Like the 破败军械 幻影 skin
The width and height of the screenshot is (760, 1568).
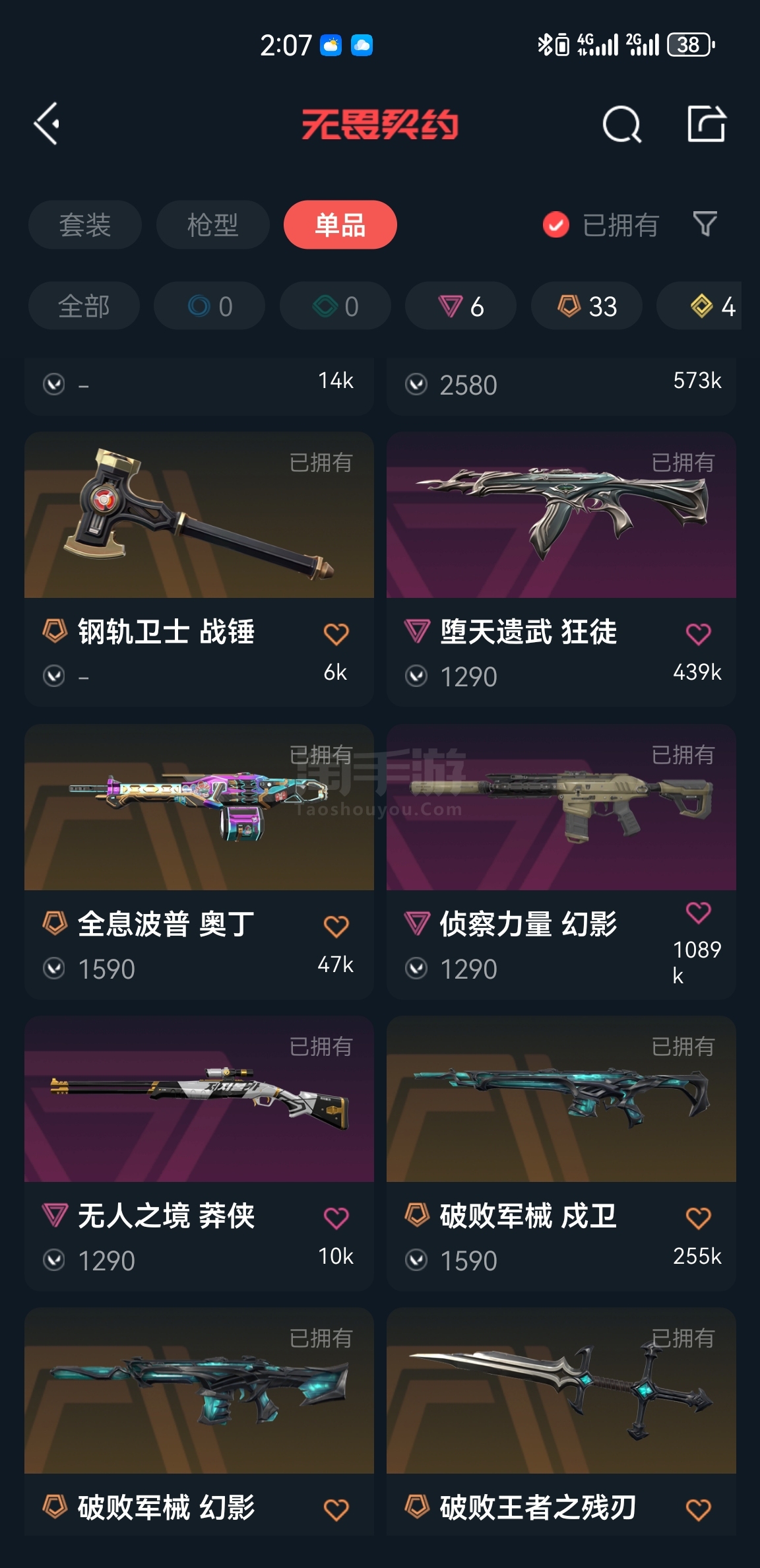click(x=336, y=1510)
